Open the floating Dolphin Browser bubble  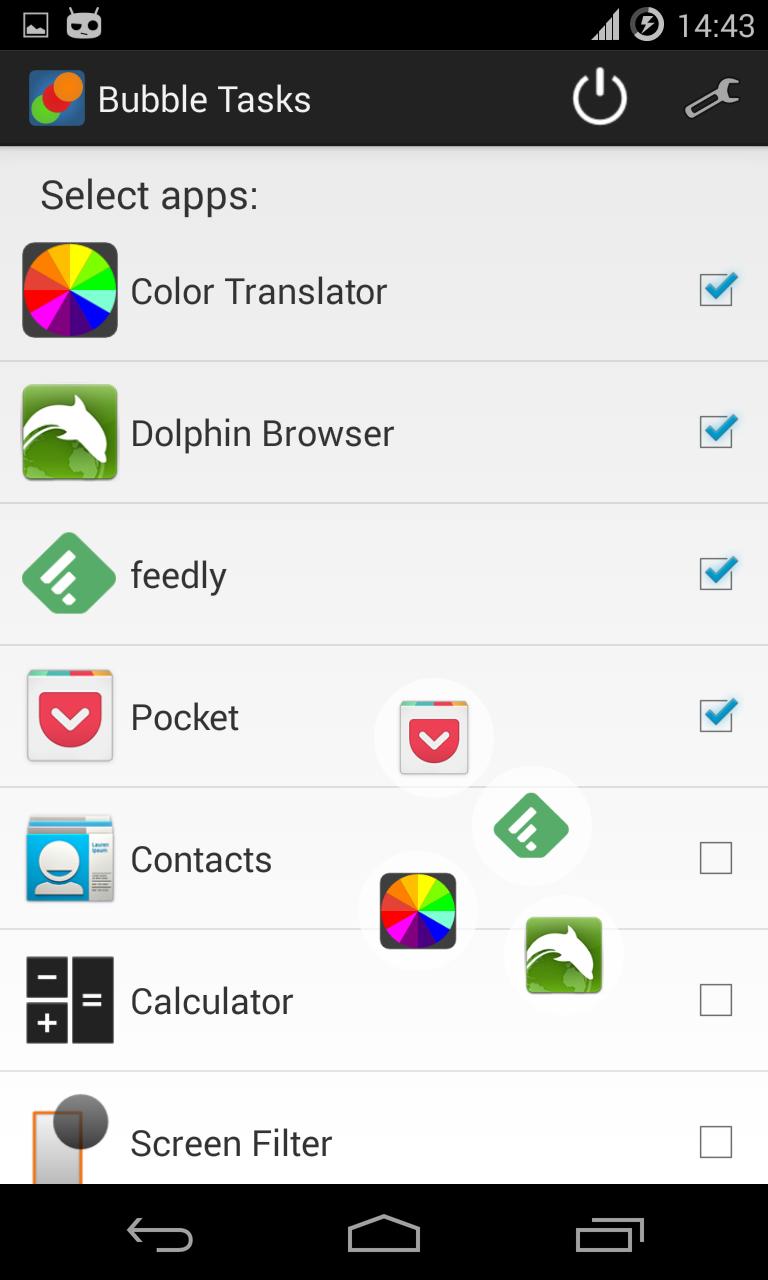tap(564, 955)
